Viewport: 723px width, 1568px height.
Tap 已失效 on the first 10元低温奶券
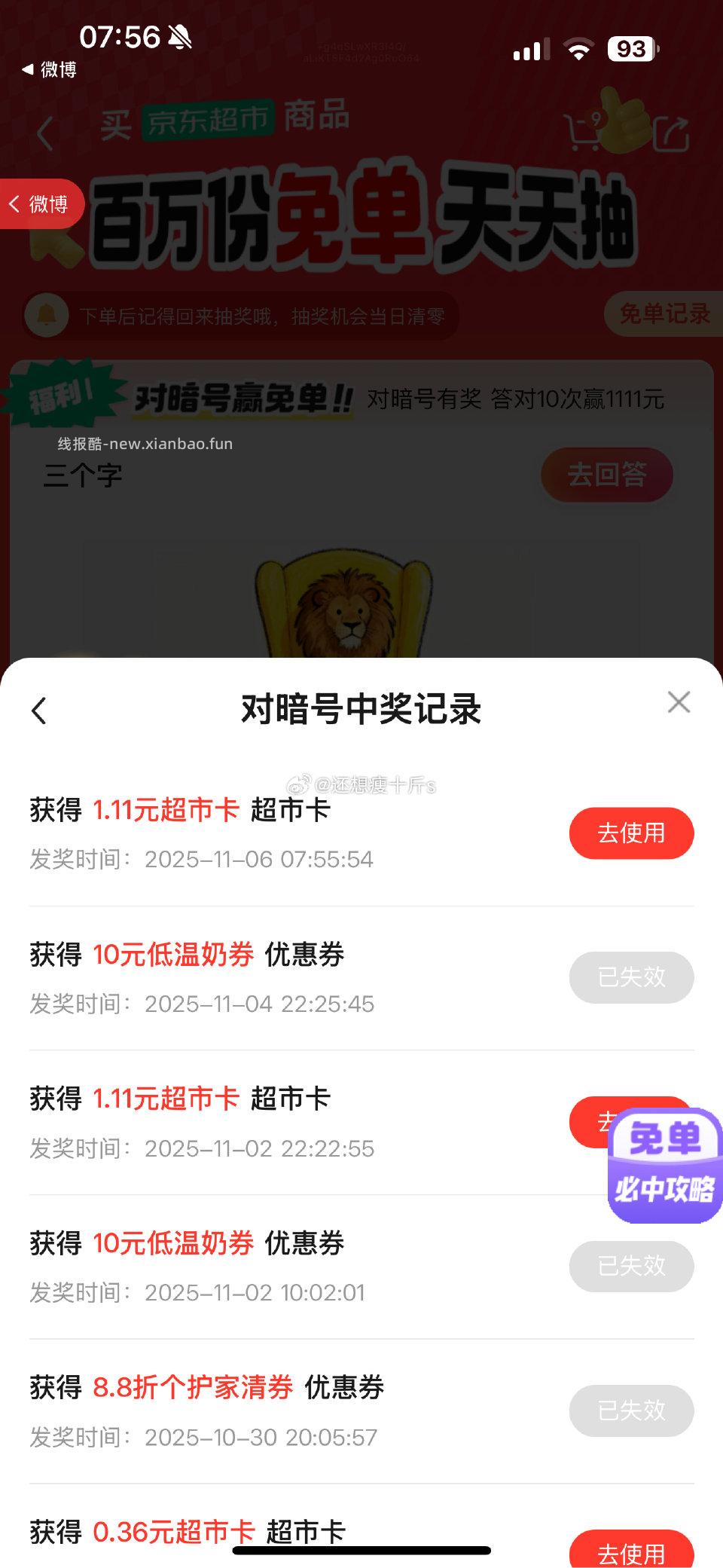click(x=631, y=977)
